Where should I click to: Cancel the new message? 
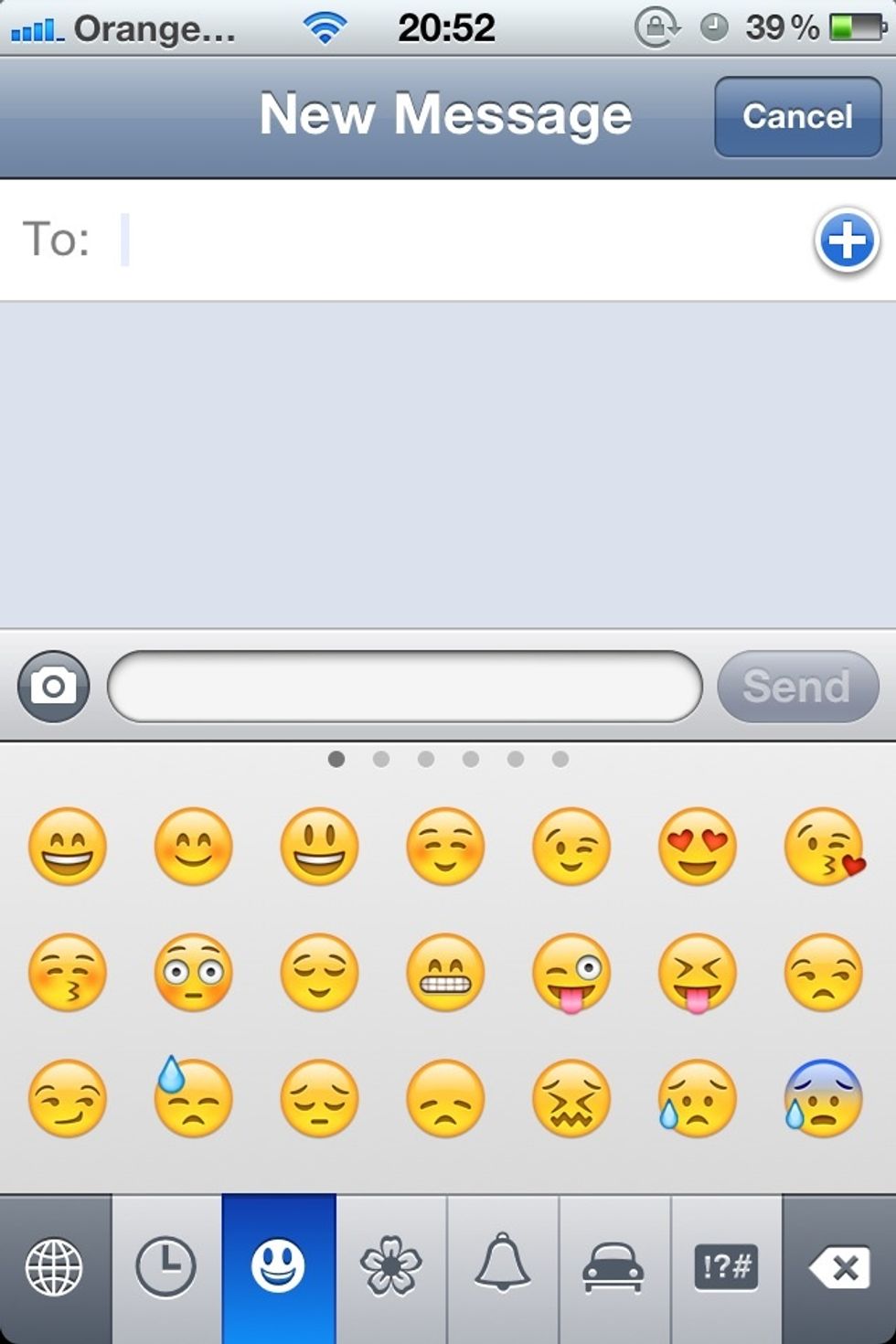[797, 116]
